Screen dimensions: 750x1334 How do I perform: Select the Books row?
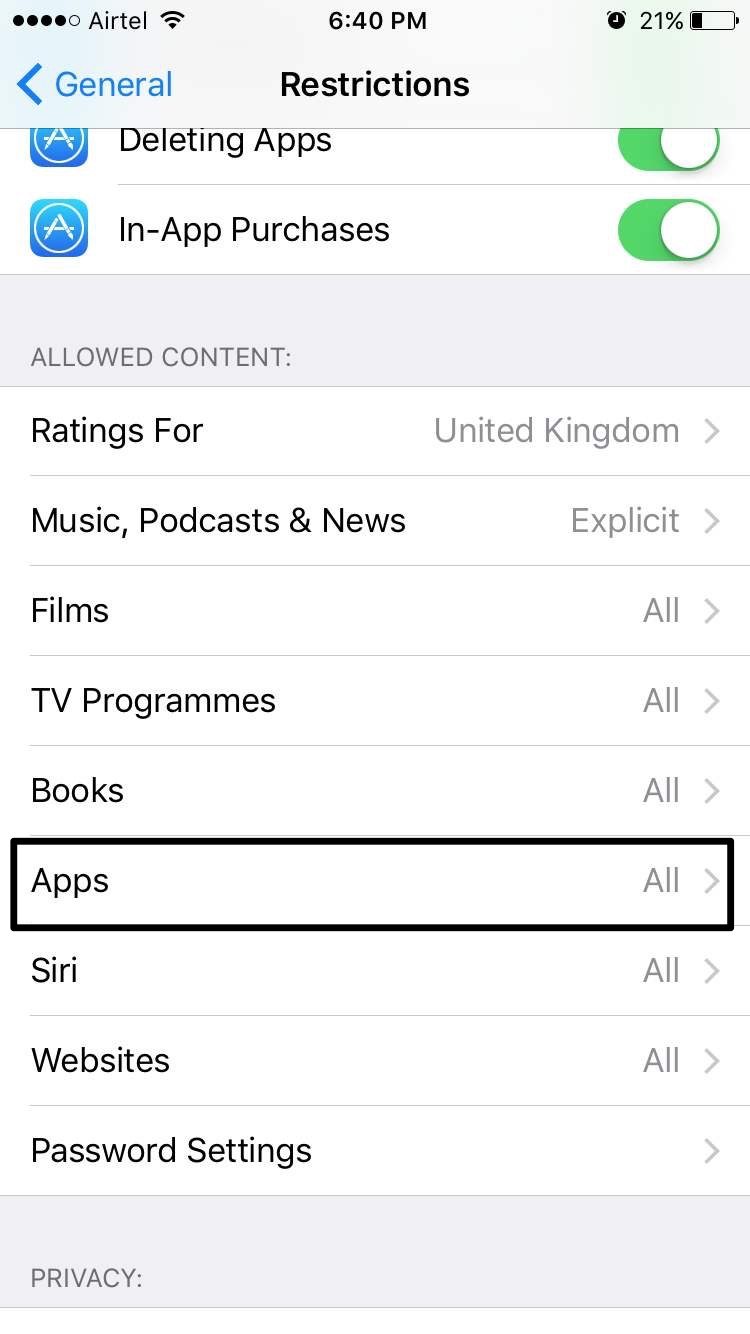[x=375, y=791]
